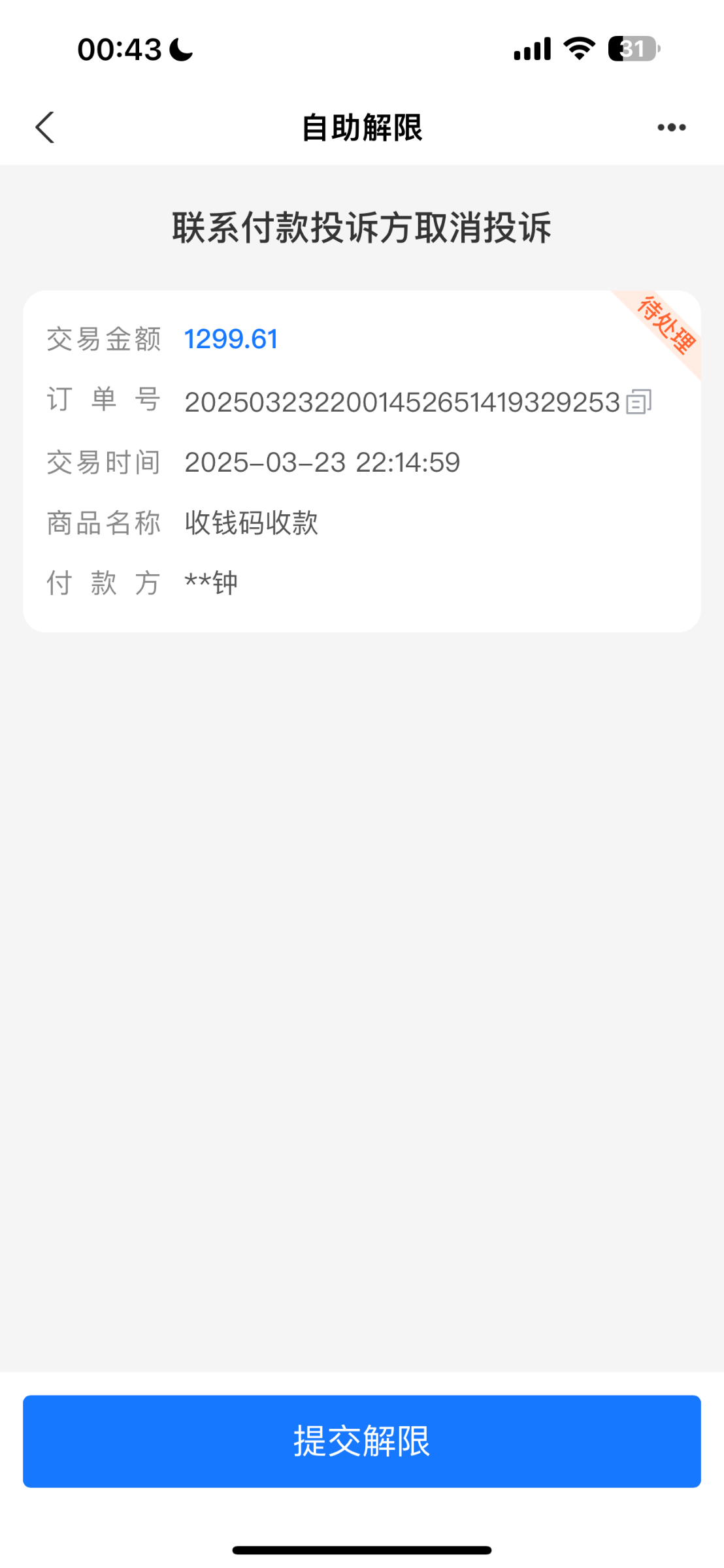
Task: Go back using the top-left arrow
Action: tap(44, 127)
